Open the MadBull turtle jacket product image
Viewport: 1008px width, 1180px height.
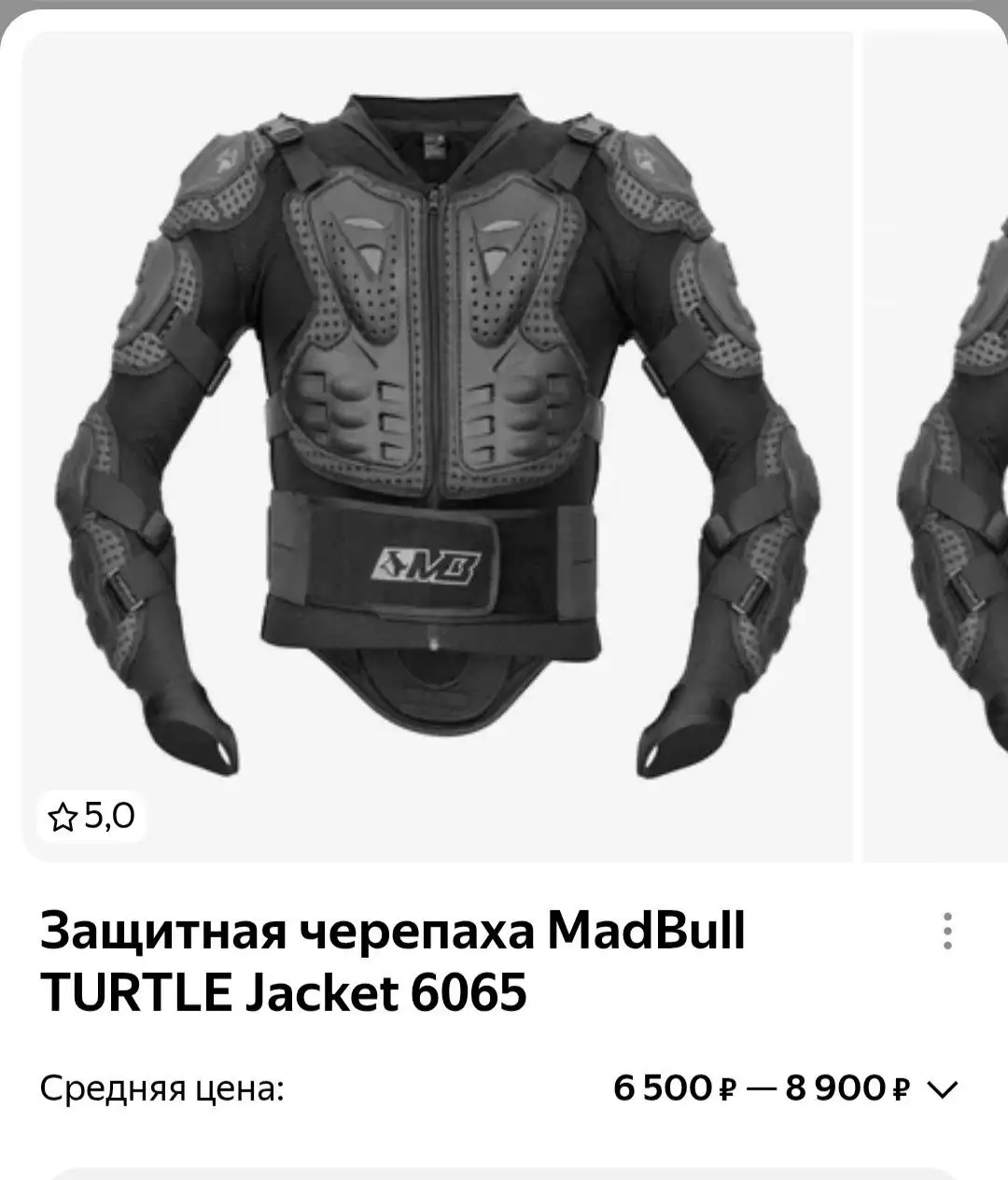pyautogui.click(x=437, y=439)
